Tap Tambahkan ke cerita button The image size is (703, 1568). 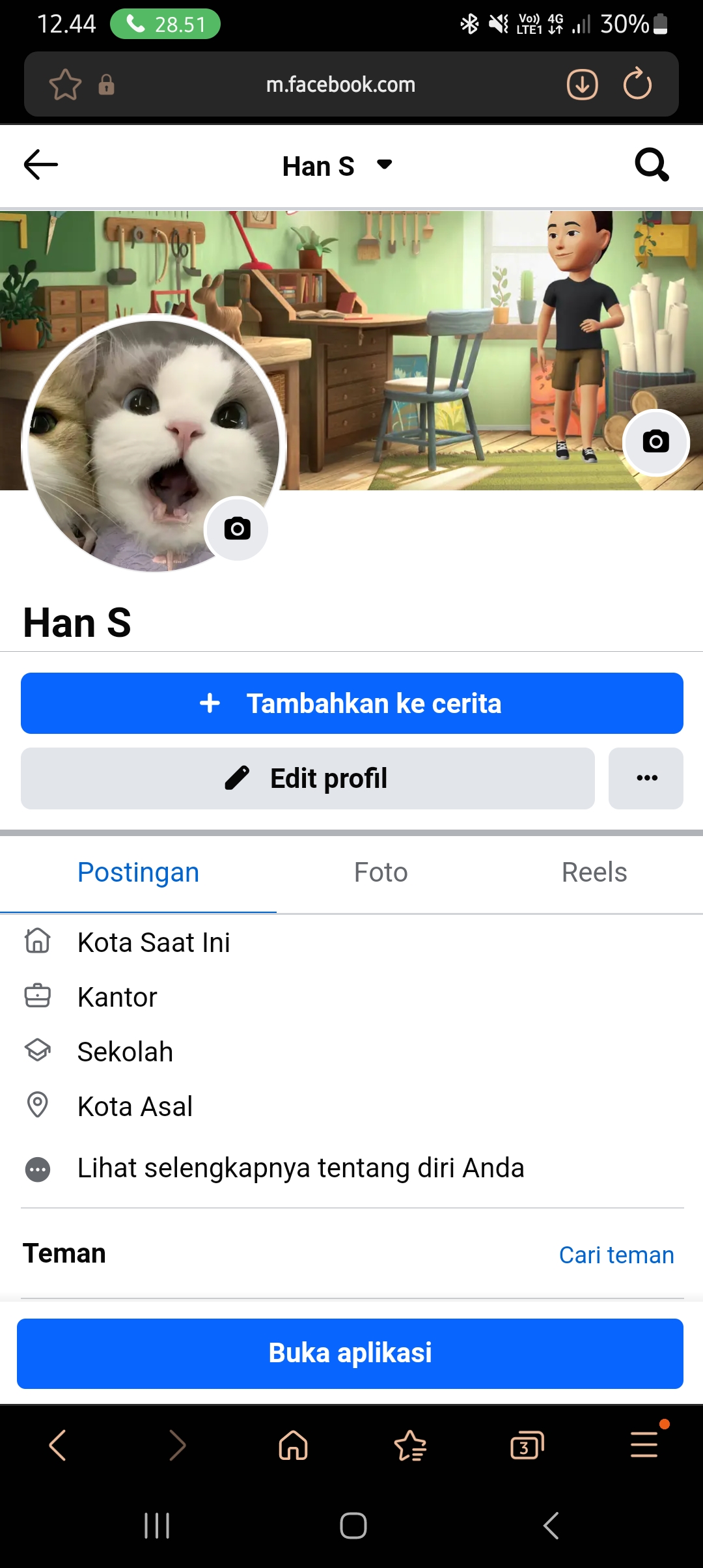click(351, 703)
